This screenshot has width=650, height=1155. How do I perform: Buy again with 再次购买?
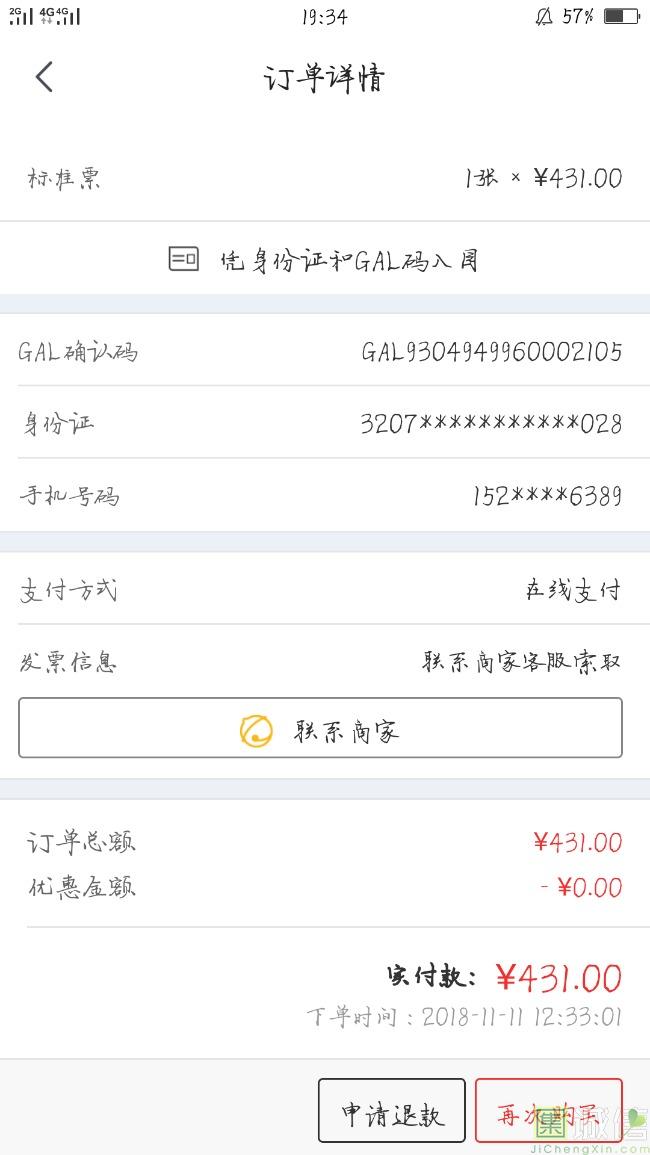548,1110
